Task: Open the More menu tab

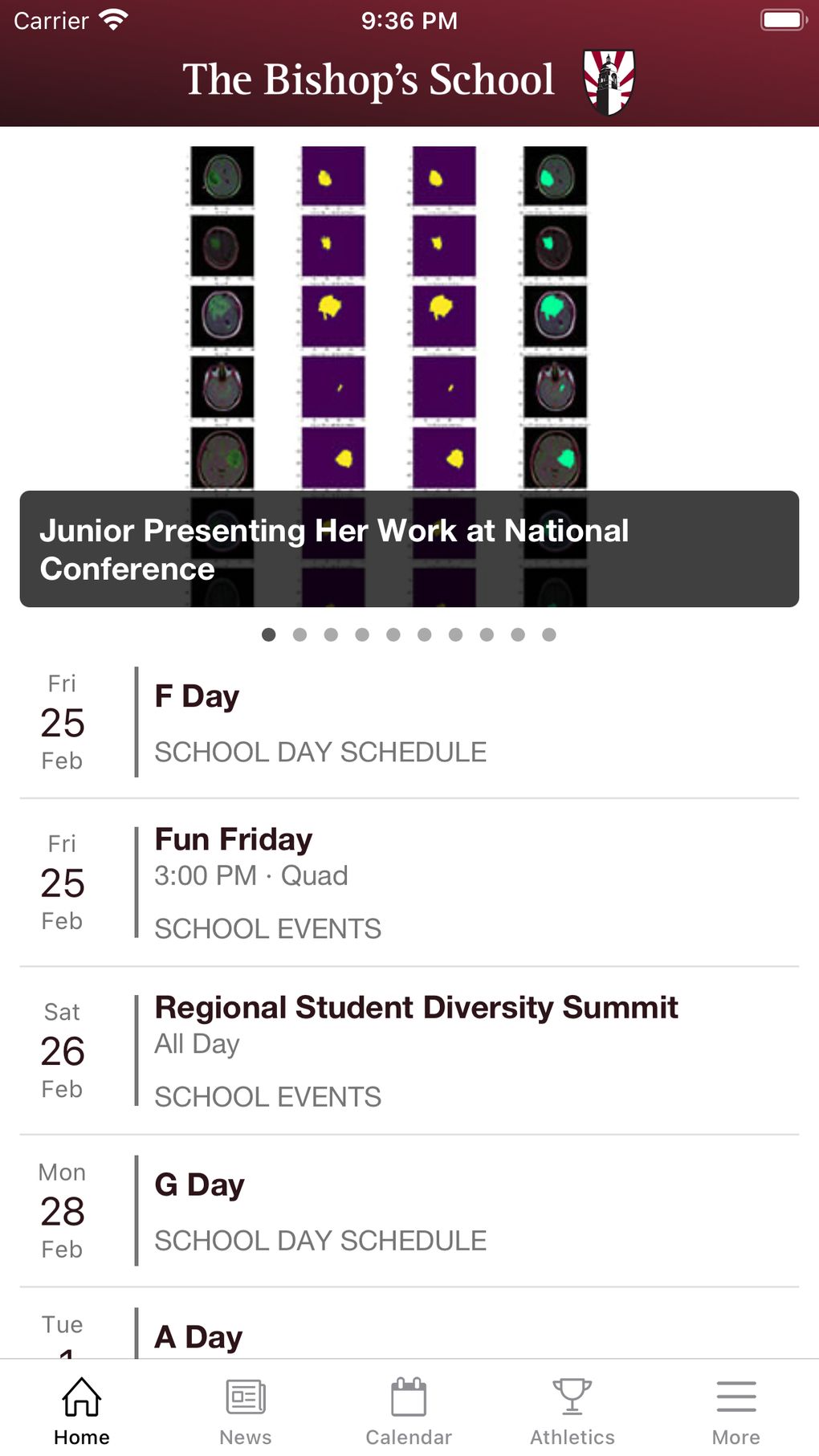Action: tap(735, 1411)
